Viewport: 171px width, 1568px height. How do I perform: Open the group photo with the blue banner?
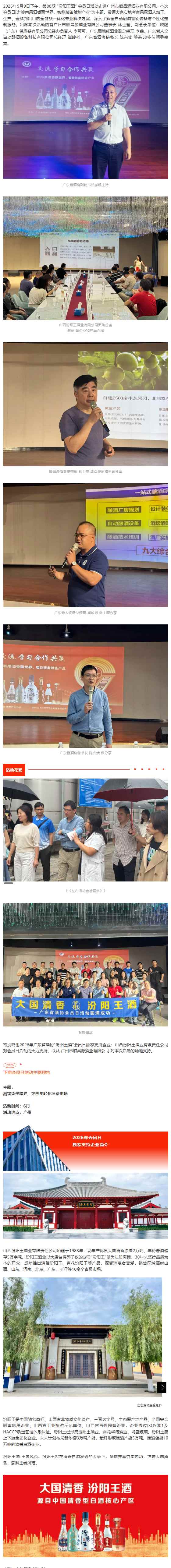[85, 964]
